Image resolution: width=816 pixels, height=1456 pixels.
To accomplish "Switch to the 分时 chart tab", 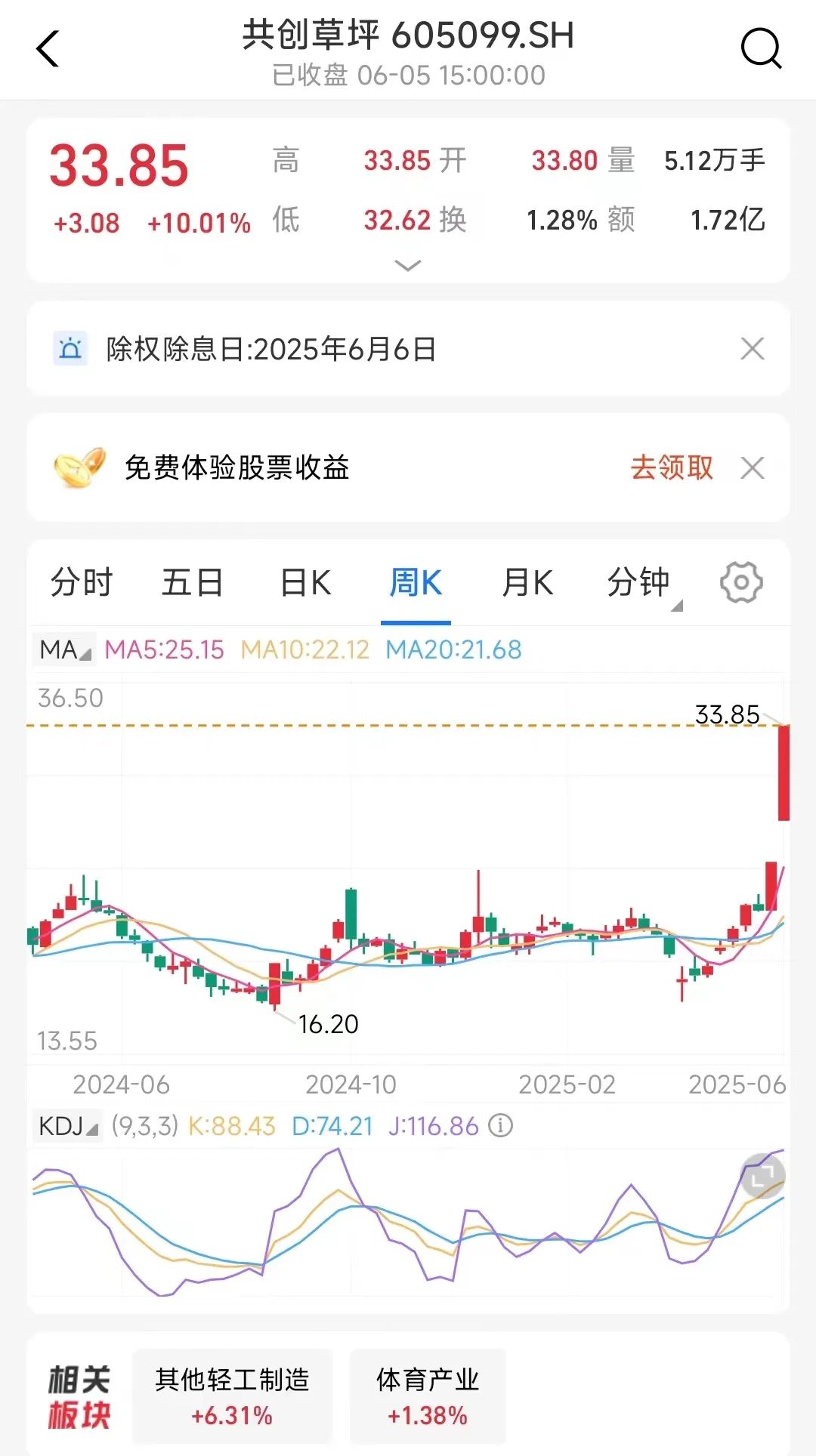I will pyautogui.click(x=81, y=583).
